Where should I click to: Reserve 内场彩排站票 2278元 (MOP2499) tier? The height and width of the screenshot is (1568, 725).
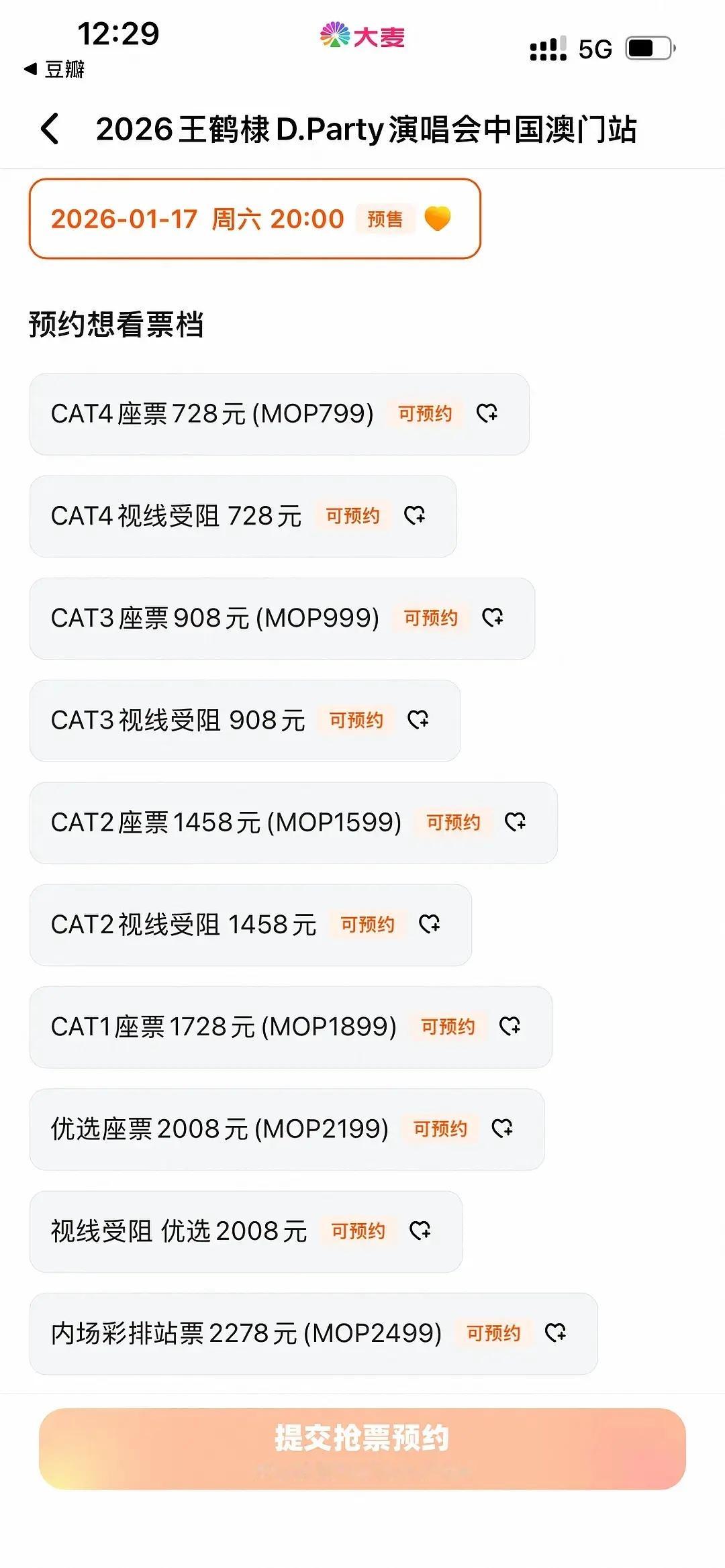coord(313,1333)
